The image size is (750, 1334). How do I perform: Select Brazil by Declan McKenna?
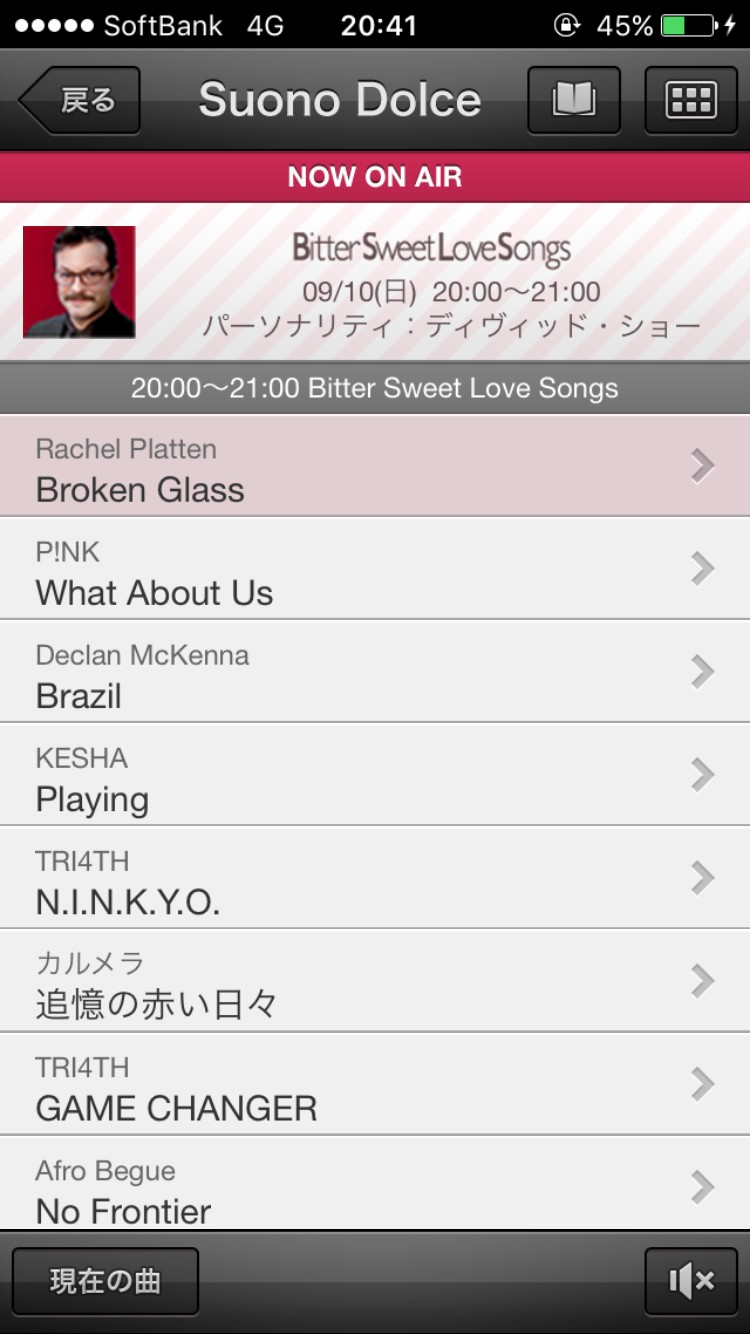(x=375, y=672)
